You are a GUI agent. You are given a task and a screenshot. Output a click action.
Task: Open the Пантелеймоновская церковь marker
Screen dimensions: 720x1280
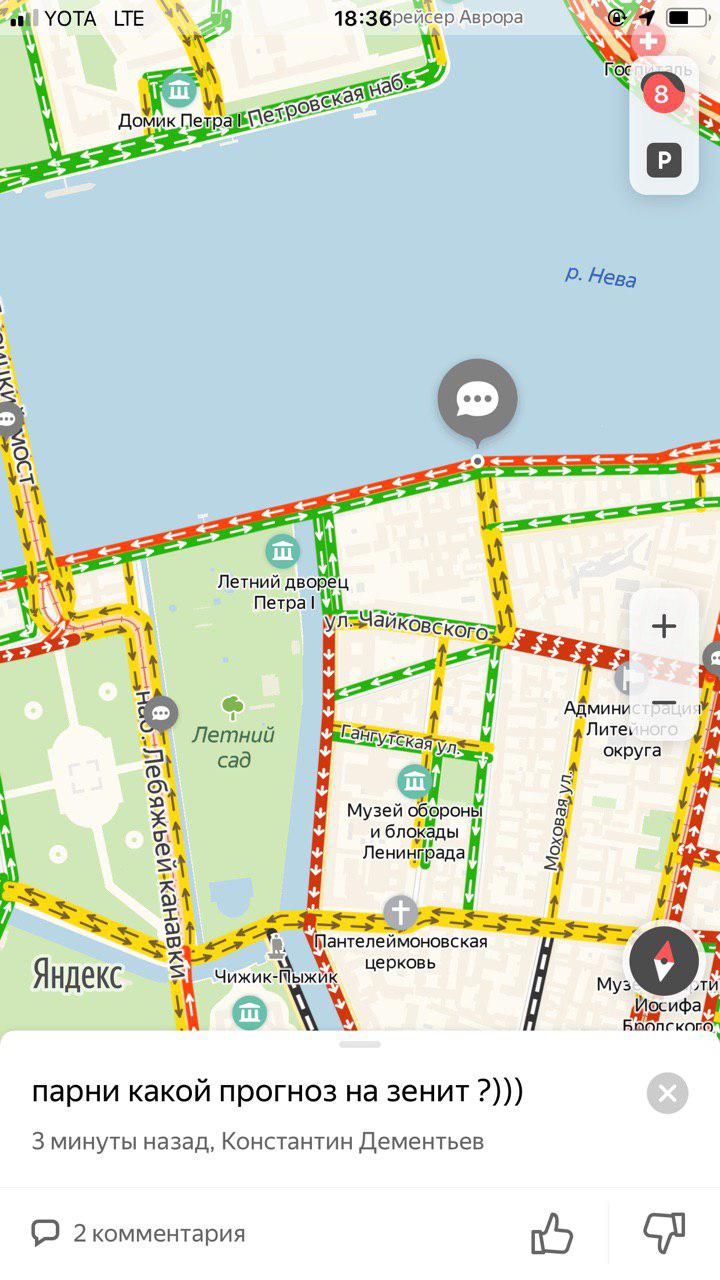pos(401,912)
